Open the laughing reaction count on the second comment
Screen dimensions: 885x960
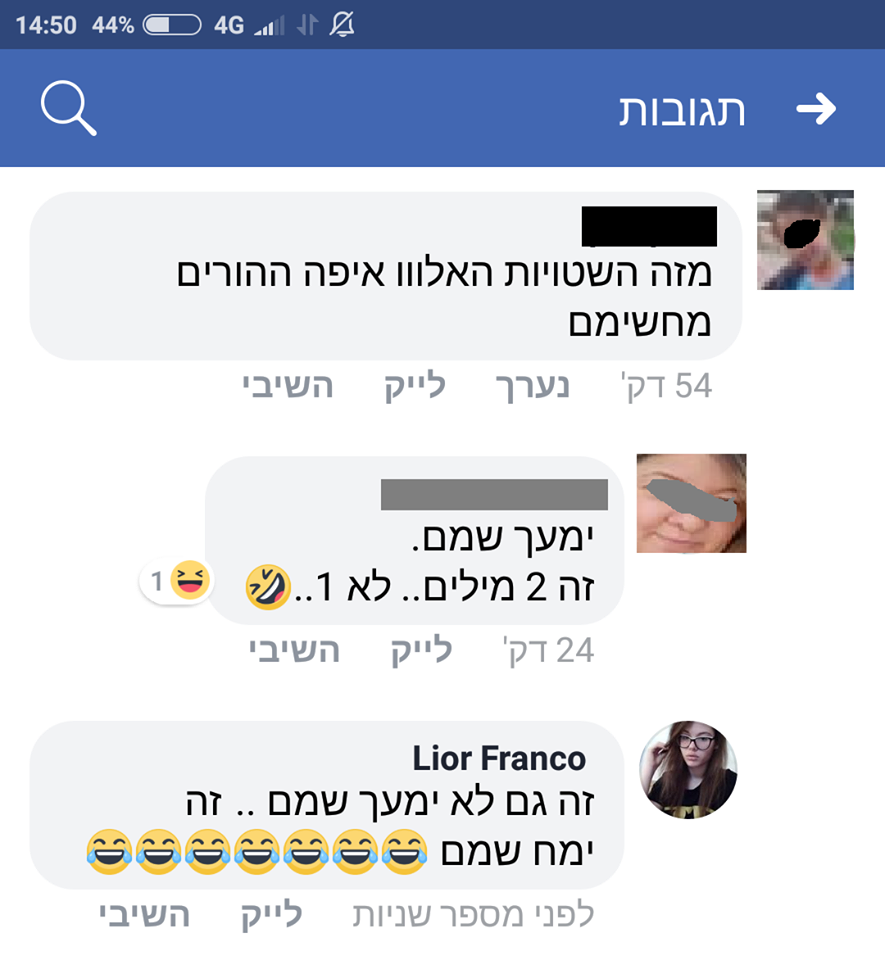click(176, 580)
